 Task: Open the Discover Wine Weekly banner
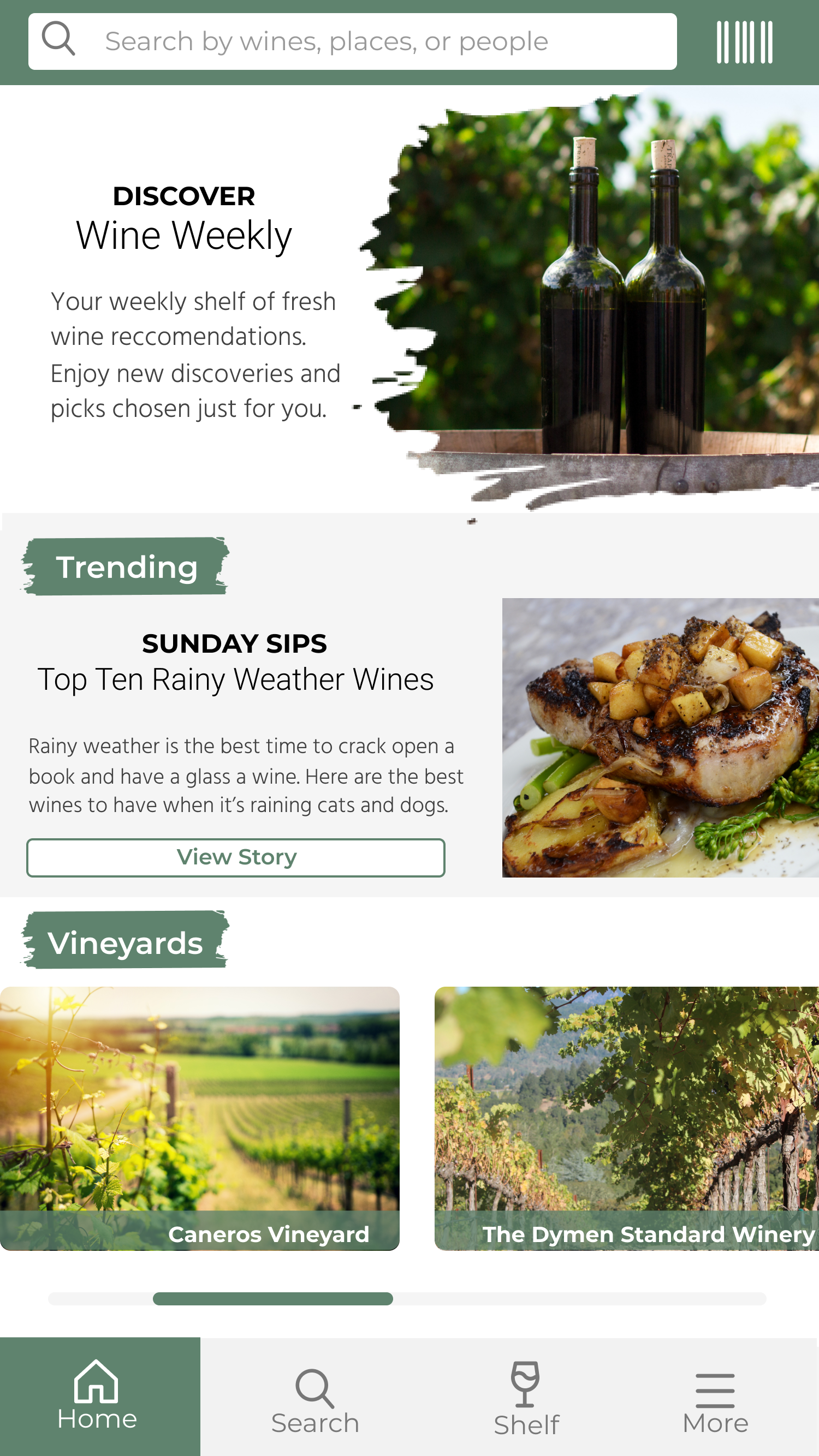pyautogui.click(x=410, y=300)
